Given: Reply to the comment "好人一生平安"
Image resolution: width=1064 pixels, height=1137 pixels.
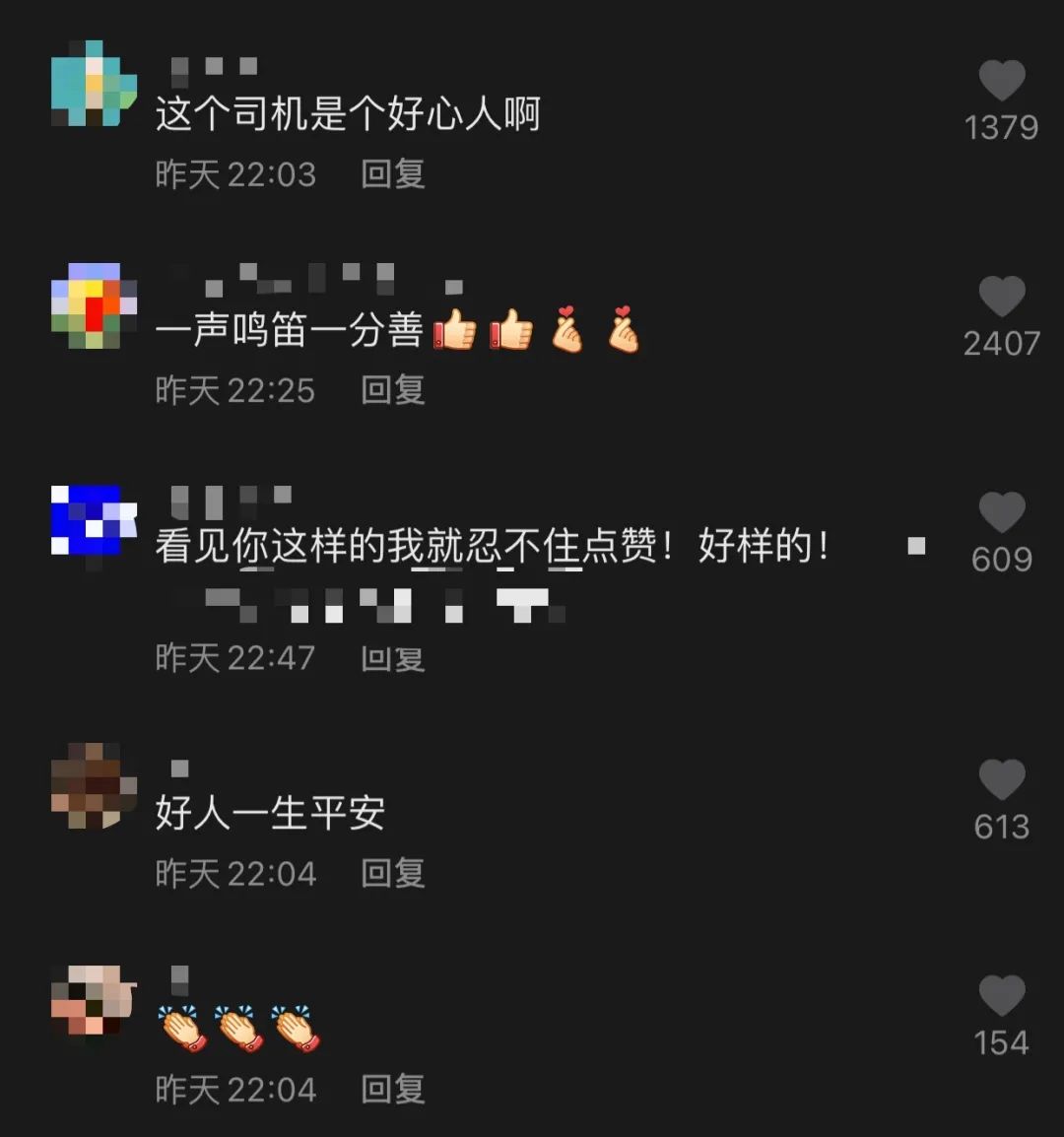Looking at the screenshot, I should [x=392, y=873].
